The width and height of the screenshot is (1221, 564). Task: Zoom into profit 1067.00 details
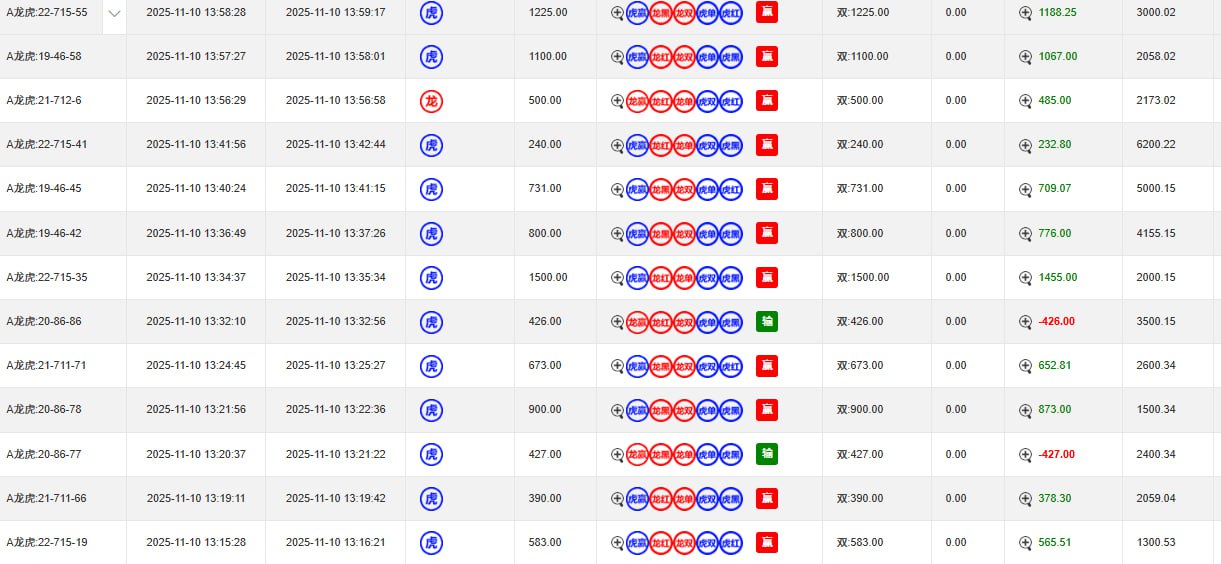pyautogui.click(x=1025, y=57)
